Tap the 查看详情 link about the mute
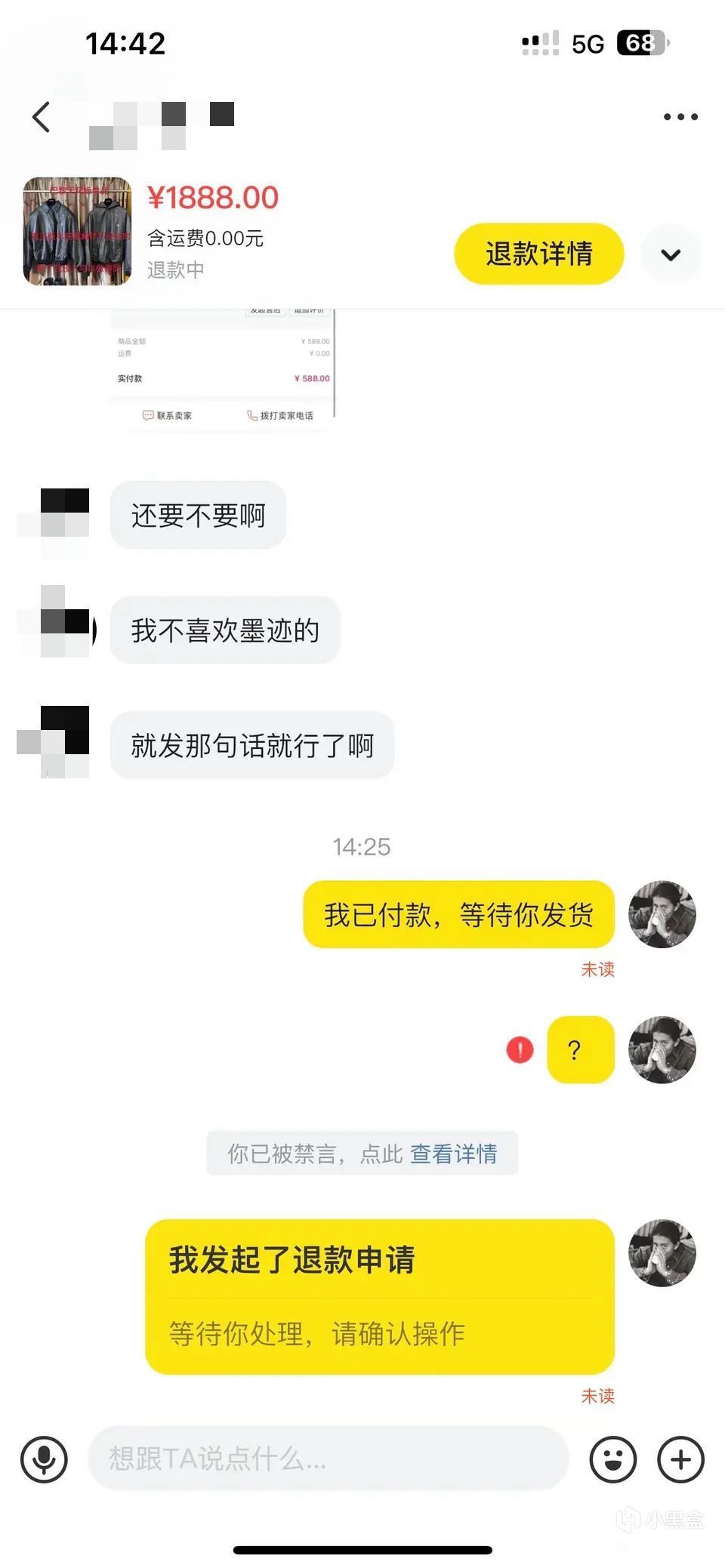Image resolution: width=725 pixels, height=1568 pixels. click(453, 1154)
